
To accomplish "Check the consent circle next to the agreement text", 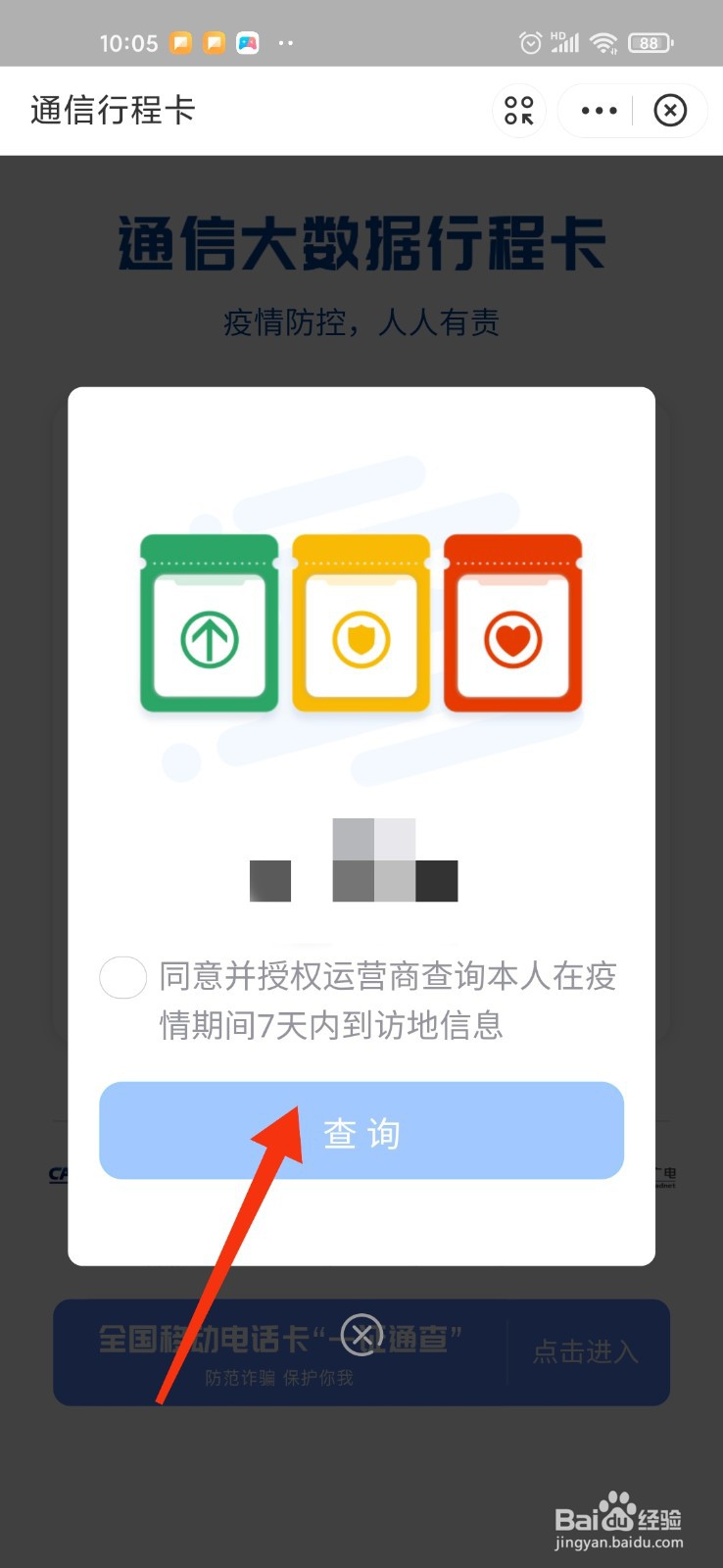I will (122, 977).
